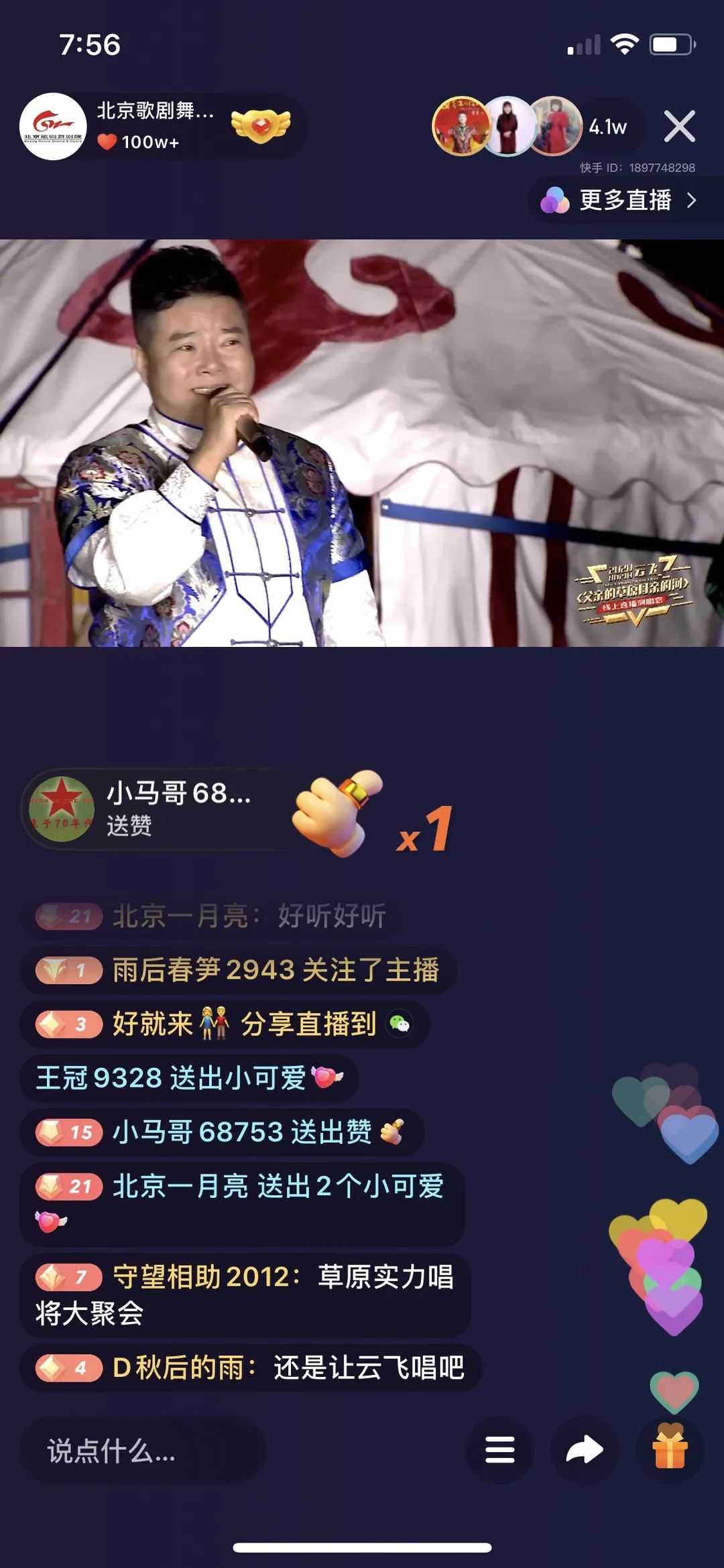Tap 雨后春笋2943 follow message
The width and height of the screenshot is (724, 1568).
[239, 970]
